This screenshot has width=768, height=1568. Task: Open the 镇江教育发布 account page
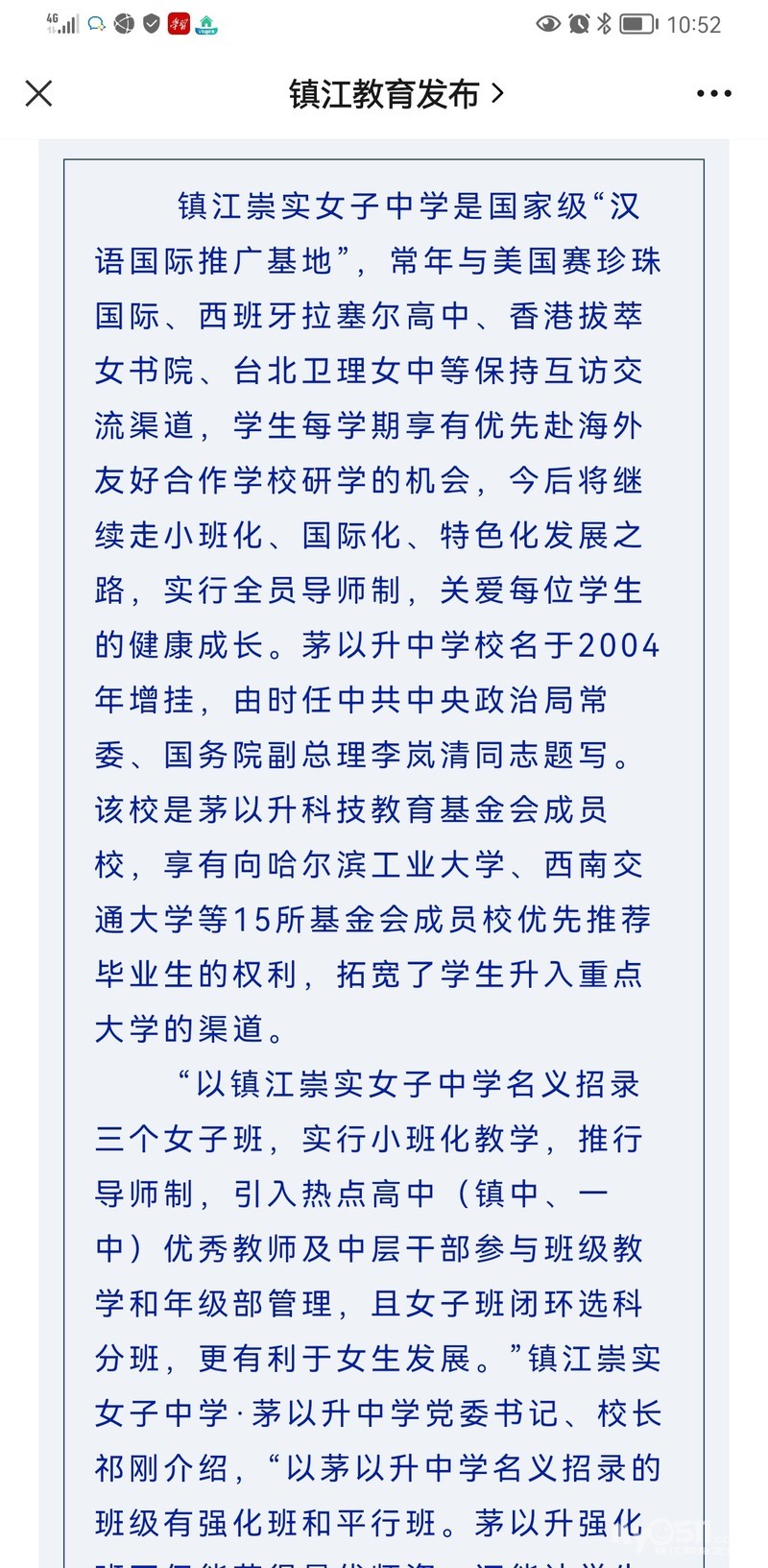[x=396, y=93]
